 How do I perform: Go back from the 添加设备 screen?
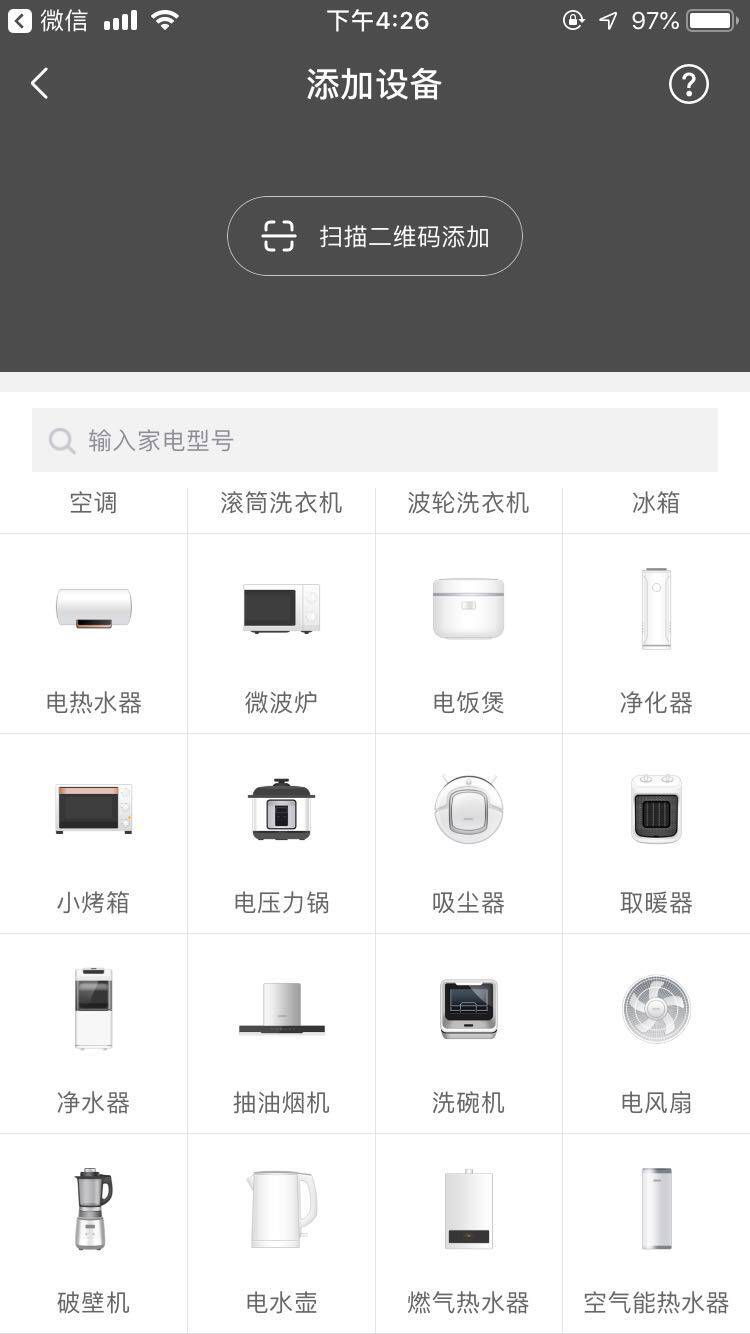tap(40, 84)
